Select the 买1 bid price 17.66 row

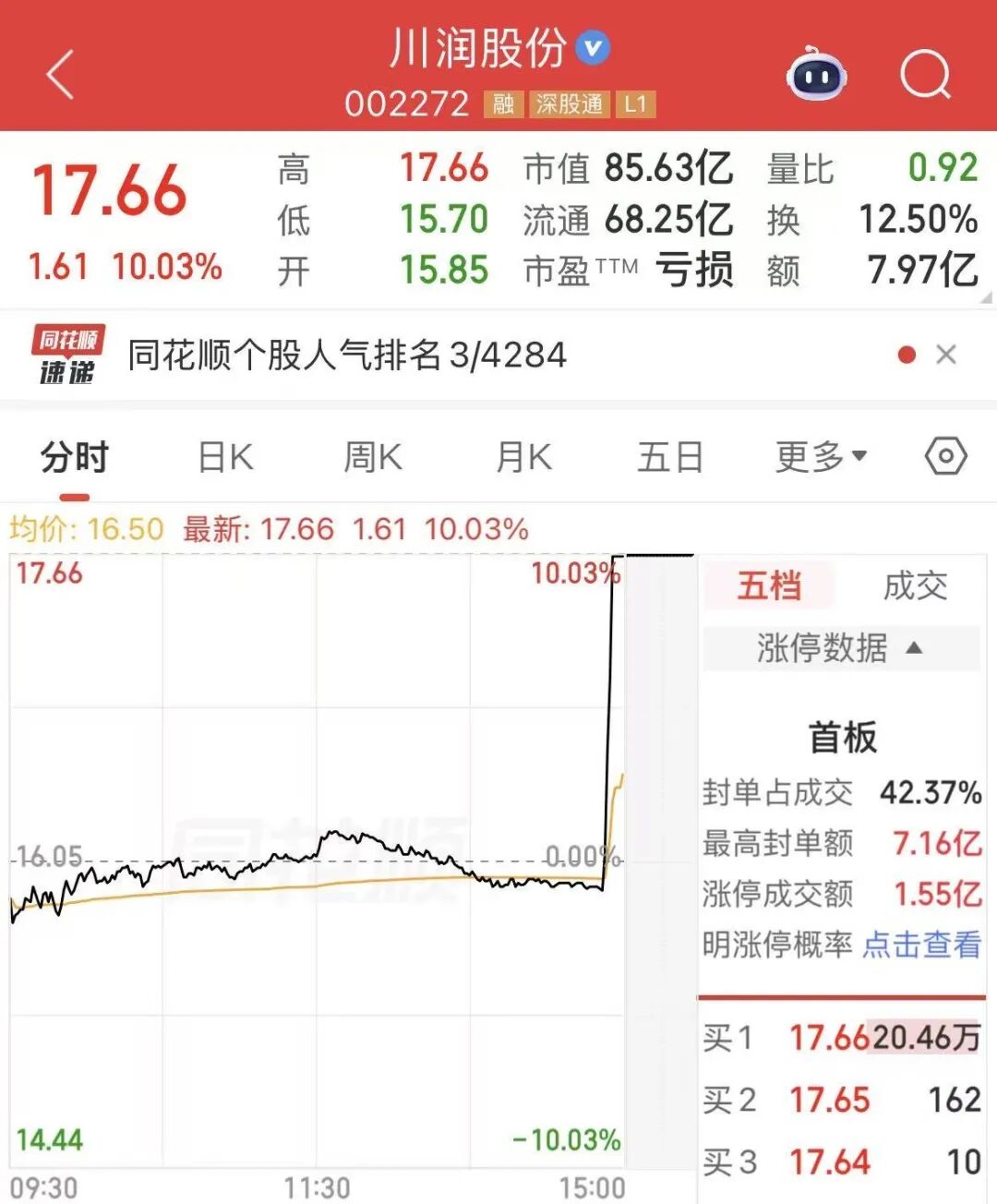tap(826, 1037)
